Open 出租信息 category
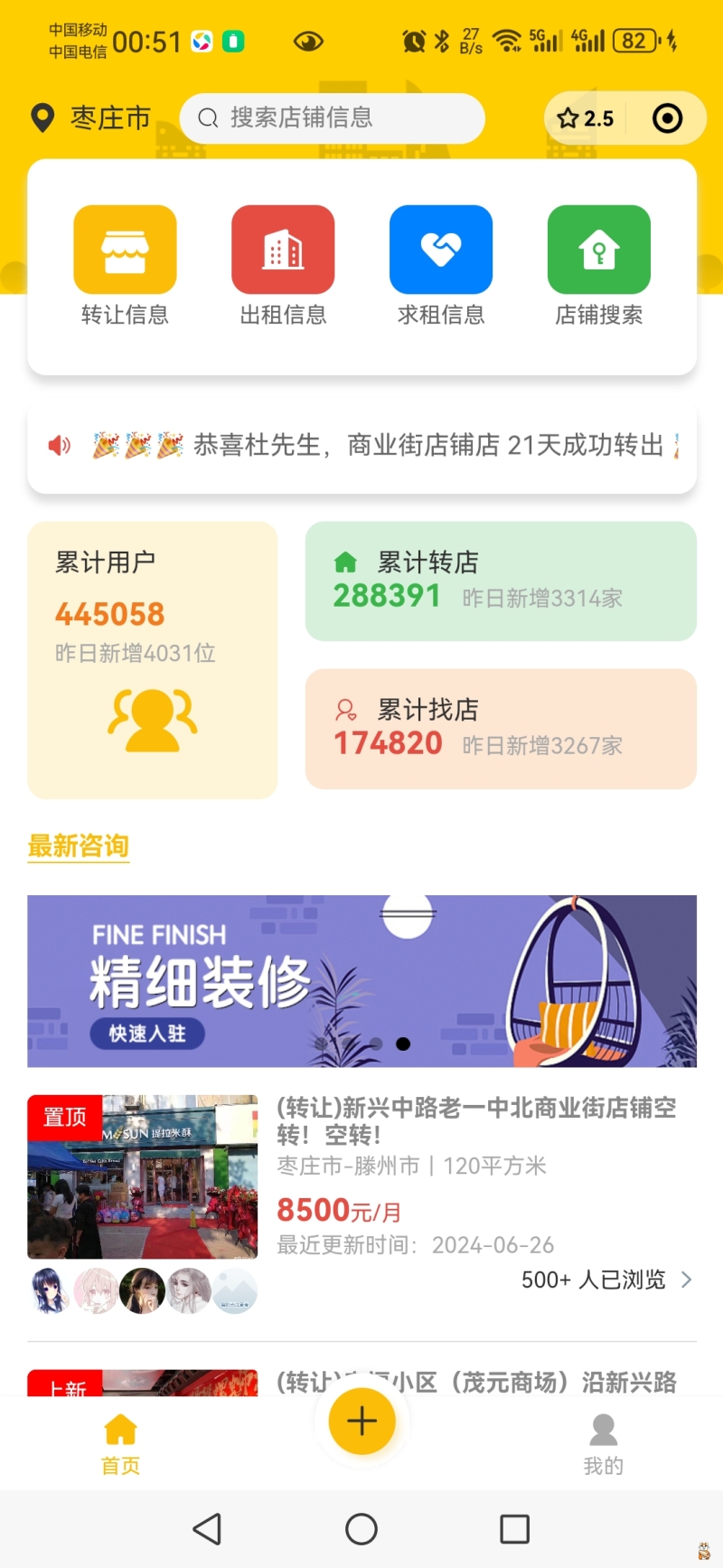The height and width of the screenshot is (1568, 723). 283,264
